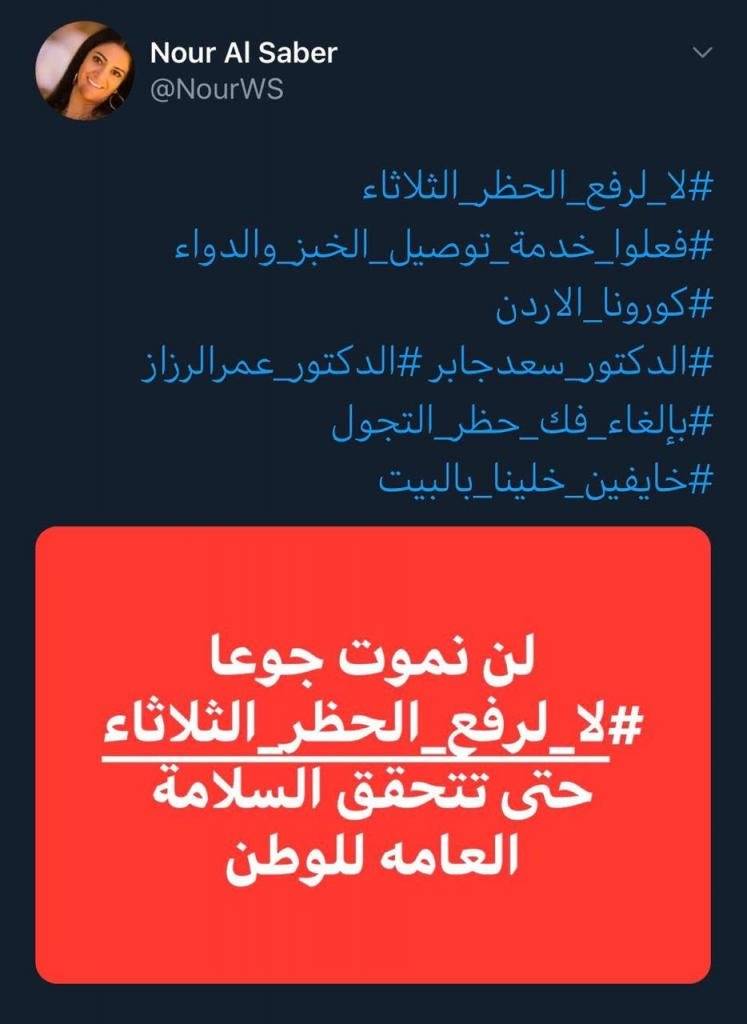747x1024 pixels.
Task: Tap the #كورونا_الاردن hashtag
Action: [605, 307]
